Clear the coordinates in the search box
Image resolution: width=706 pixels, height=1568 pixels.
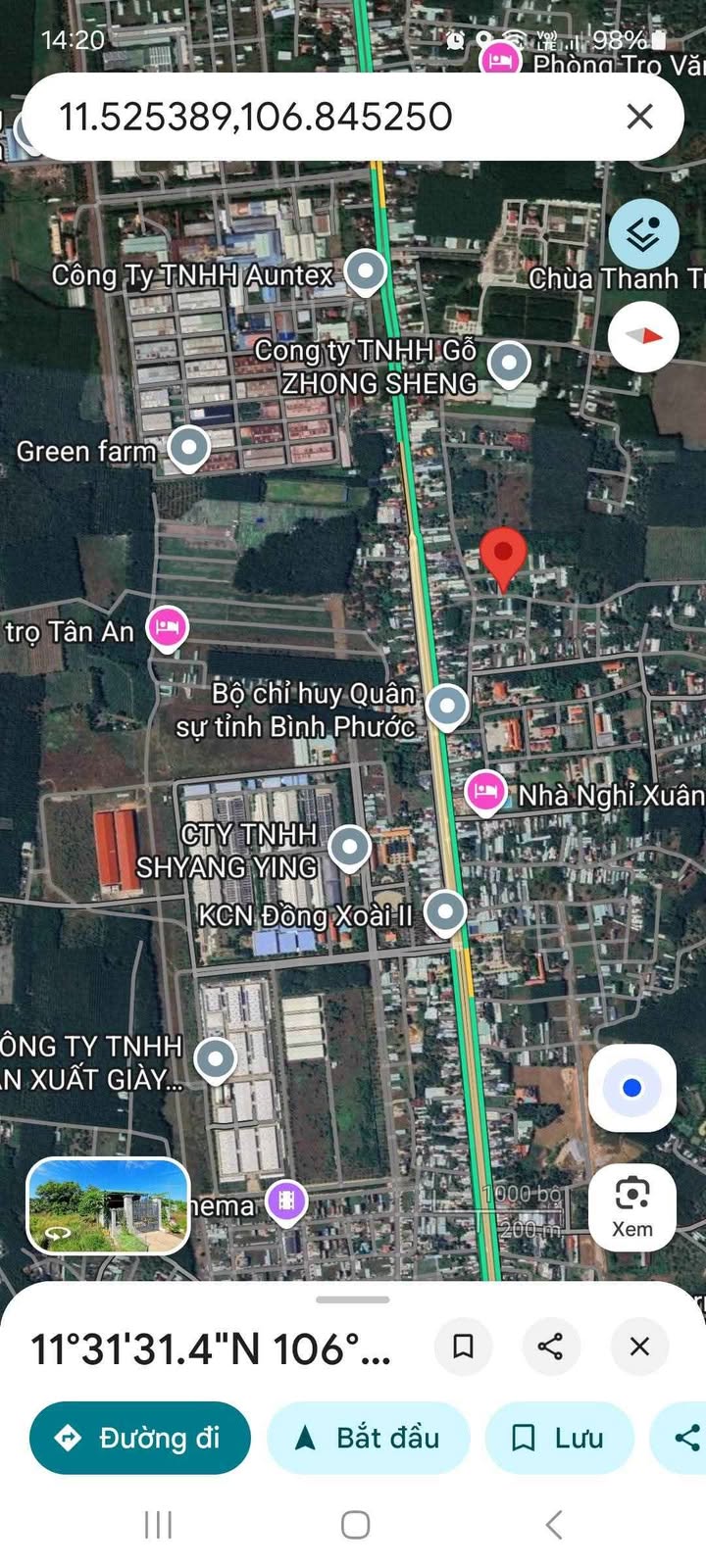click(x=639, y=117)
